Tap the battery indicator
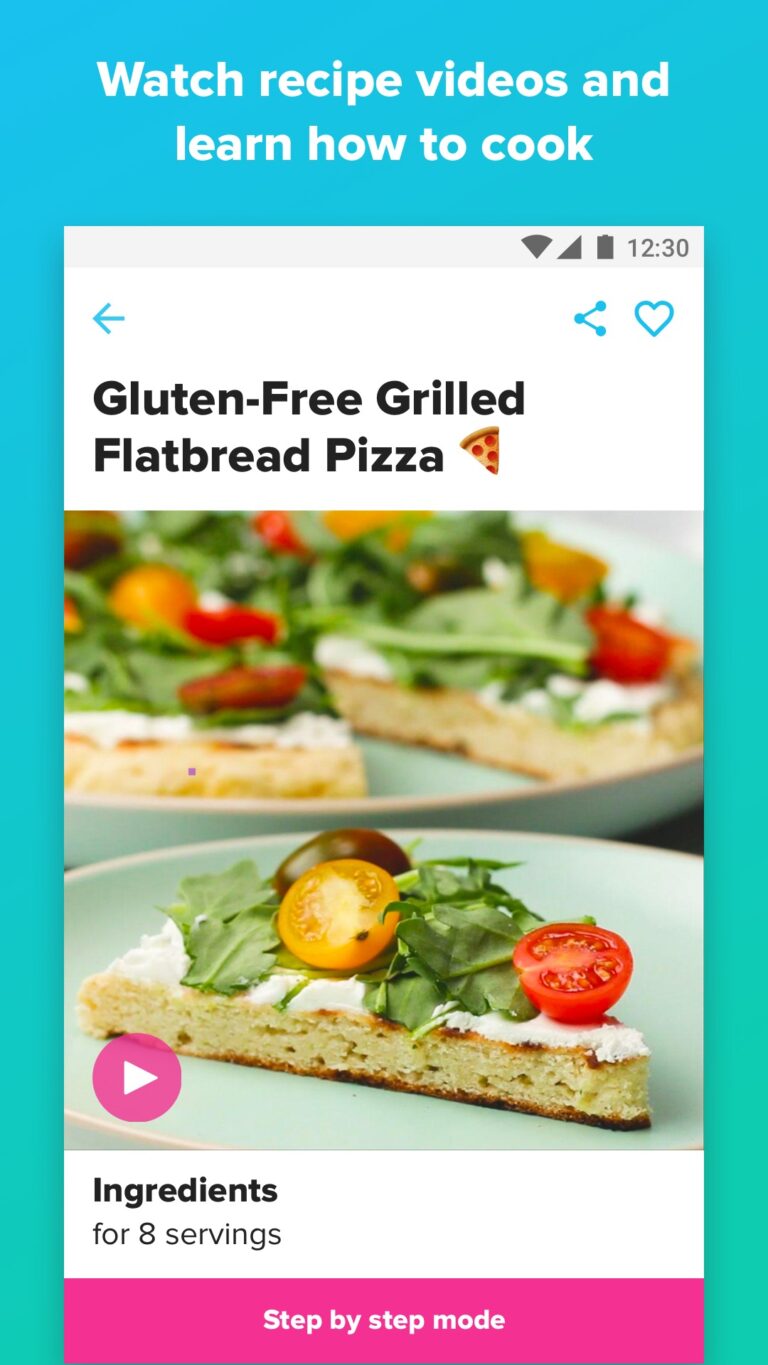The height and width of the screenshot is (1365, 768). (x=604, y=246)
